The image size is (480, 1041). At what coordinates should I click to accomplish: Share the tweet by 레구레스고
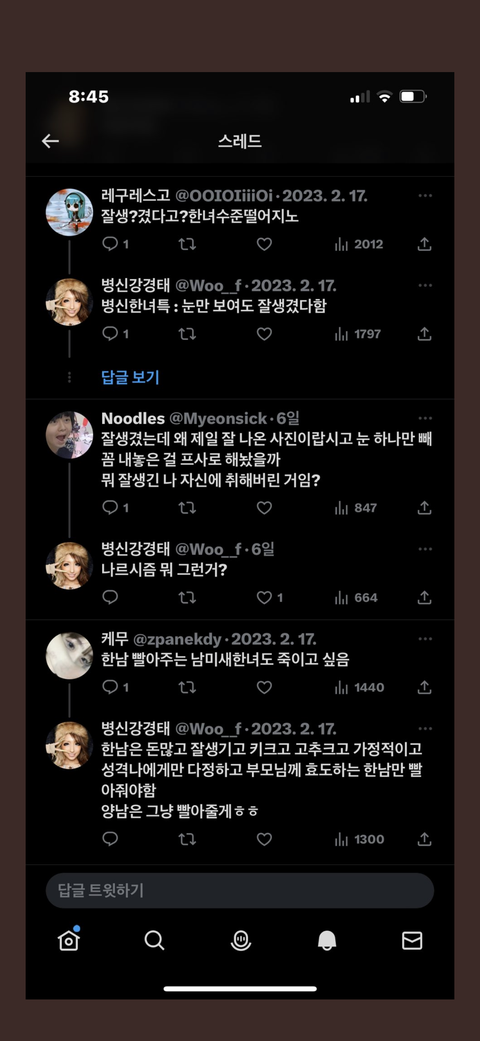pyautogui.click(x=424, y=244)
